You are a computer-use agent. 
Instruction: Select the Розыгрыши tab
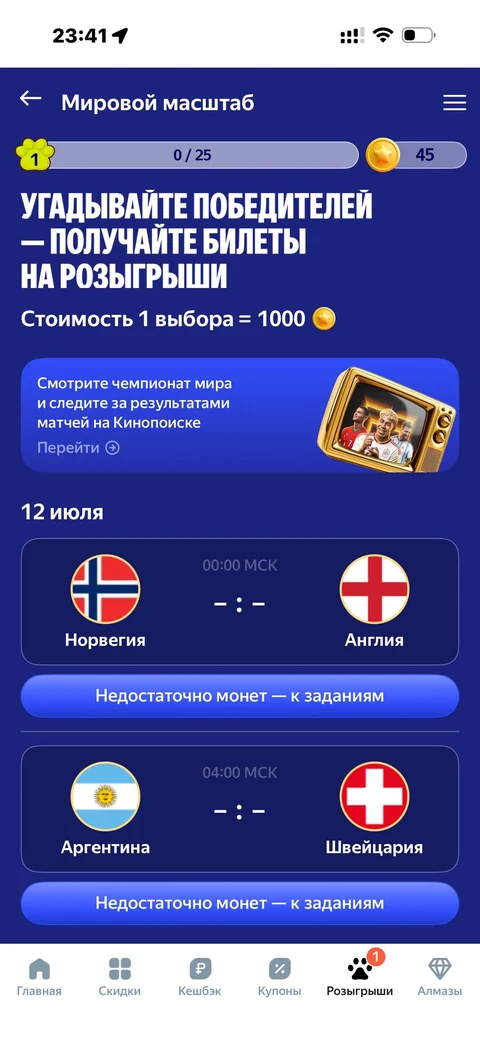360,976
